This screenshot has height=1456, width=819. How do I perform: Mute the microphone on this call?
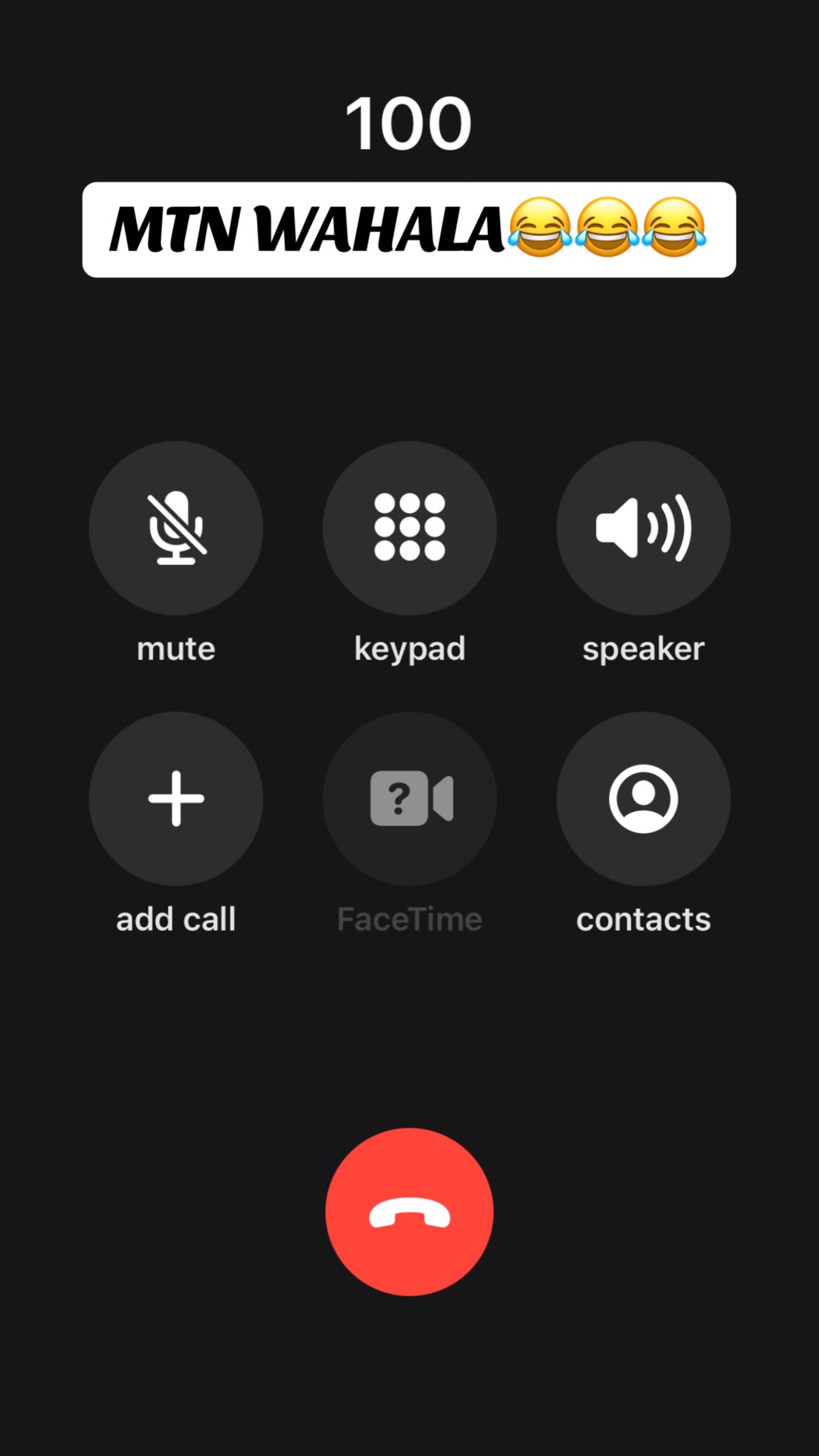tap(176, 528)
